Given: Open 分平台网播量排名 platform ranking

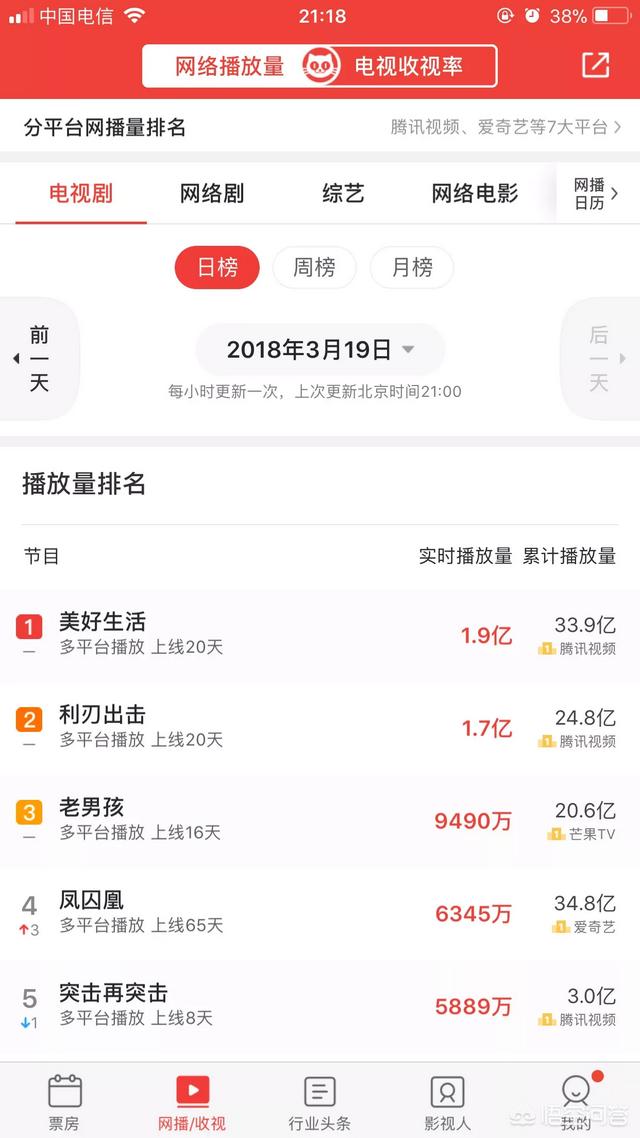Looking at the screenshot, I should click(x=320, y=127).
